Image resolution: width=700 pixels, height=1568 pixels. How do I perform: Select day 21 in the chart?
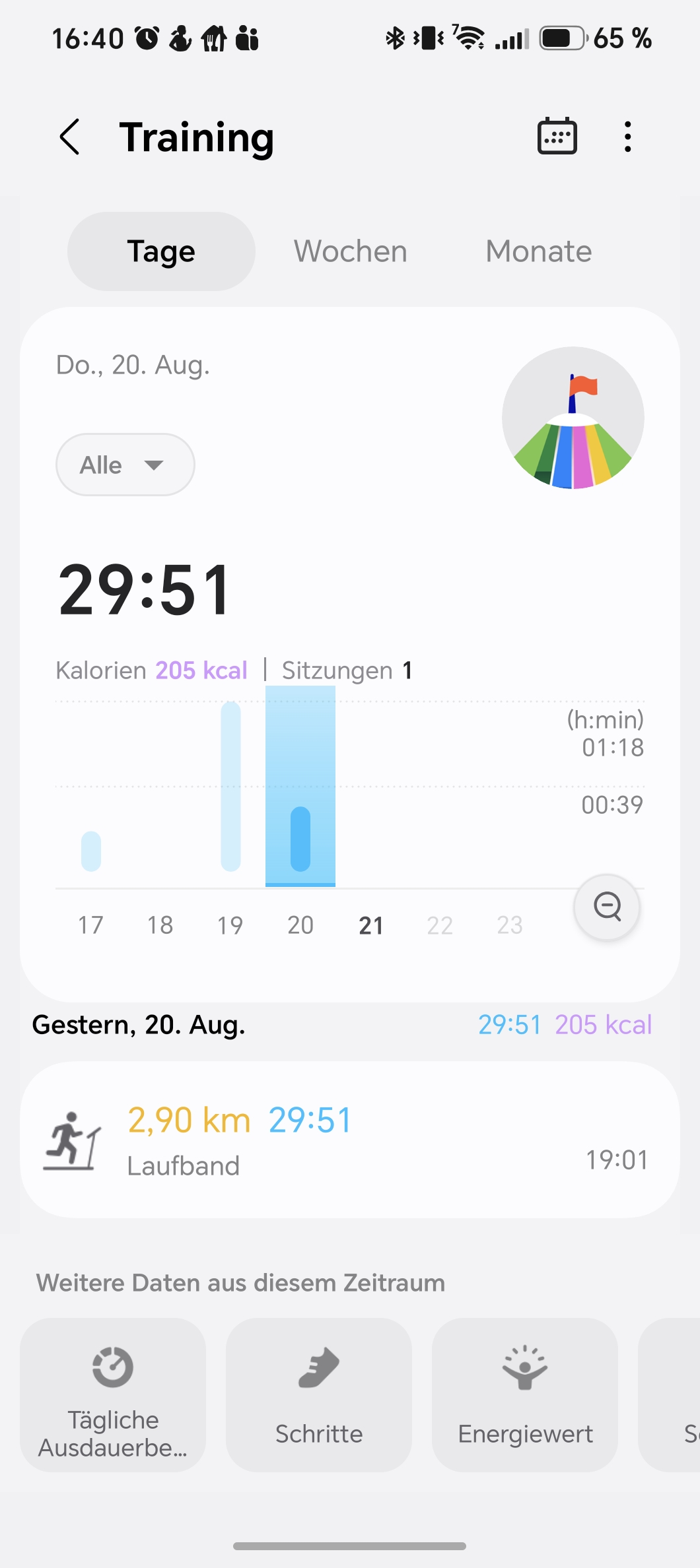(371, 925)
